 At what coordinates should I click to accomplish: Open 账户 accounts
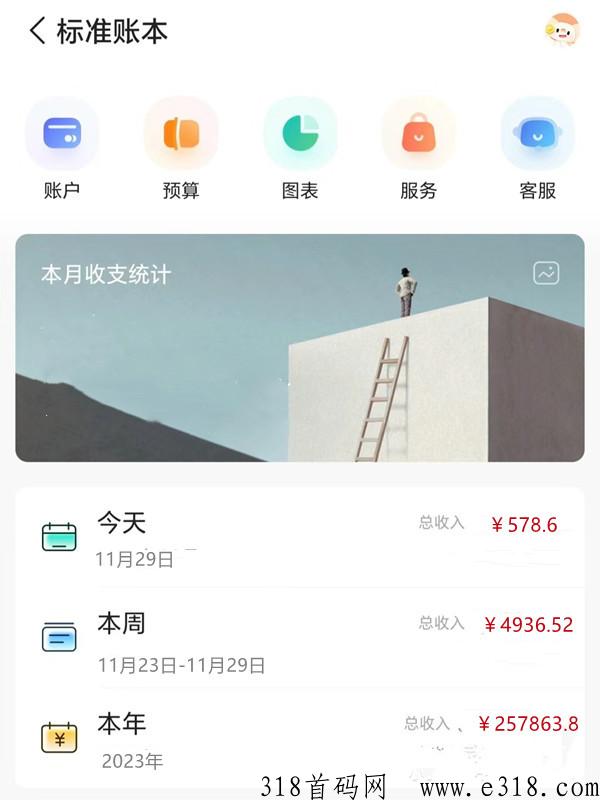tap(62, 134)
